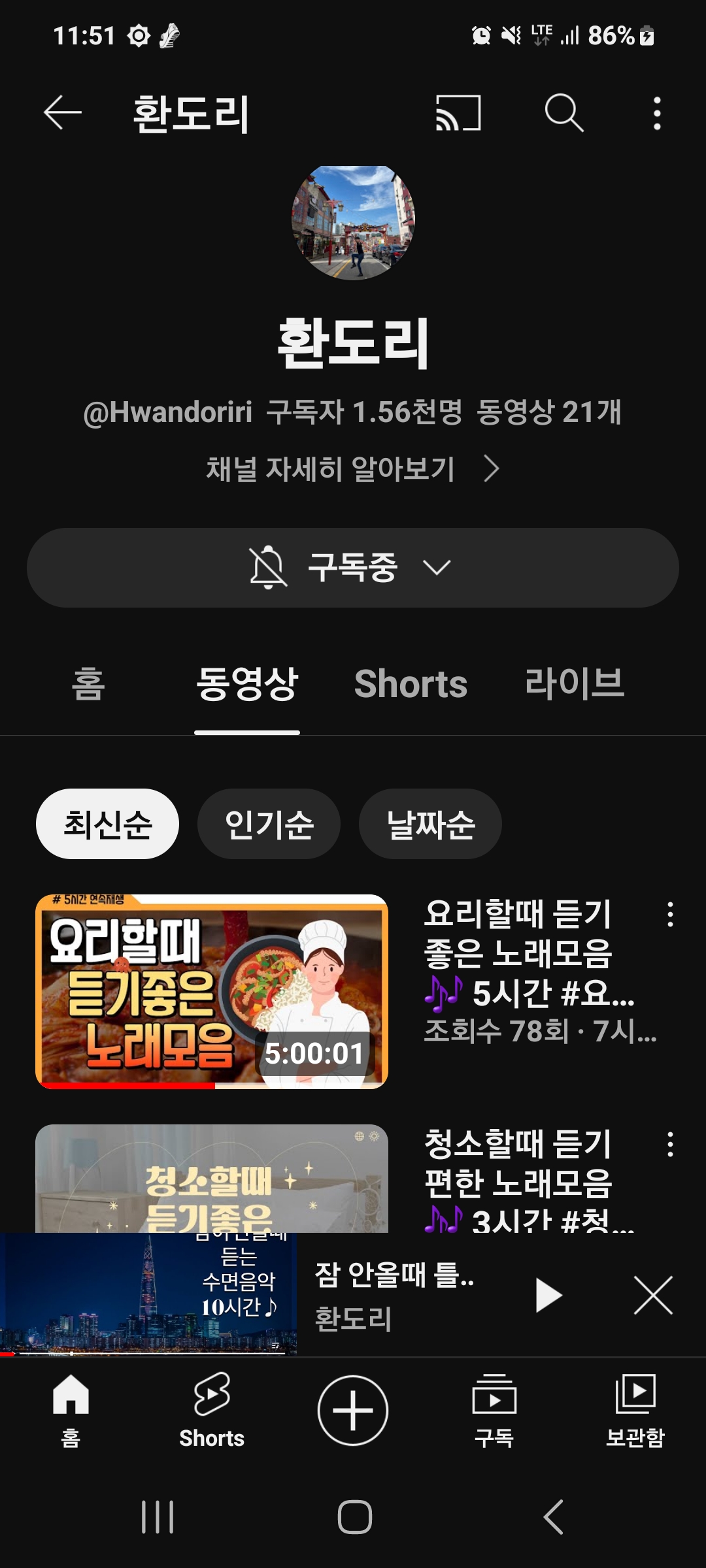Open 채널 자세히 알아보기 link
This screenshot has width=706, height=1568.
pyautogui.click(x=353, y=468)
